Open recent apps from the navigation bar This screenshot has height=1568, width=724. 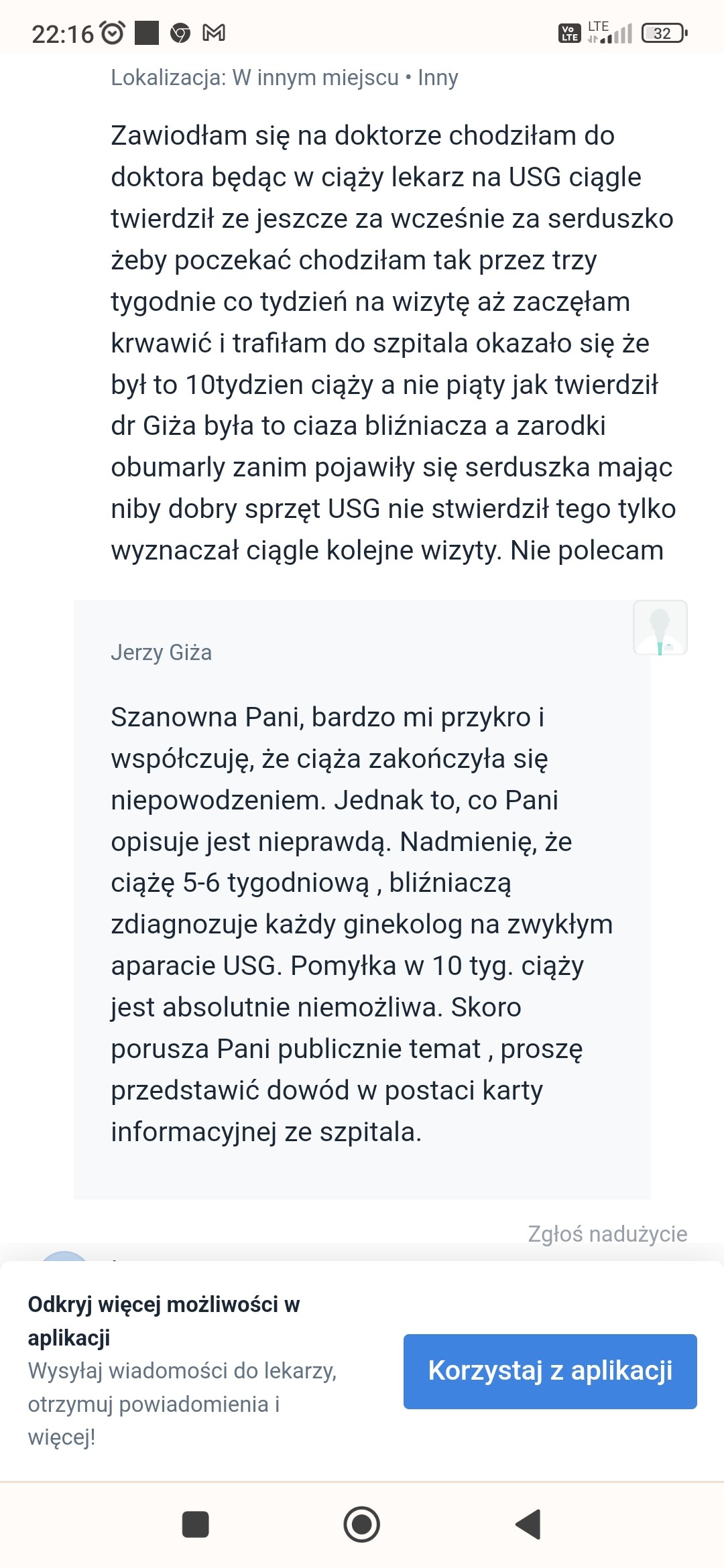tap(196, 1524)
